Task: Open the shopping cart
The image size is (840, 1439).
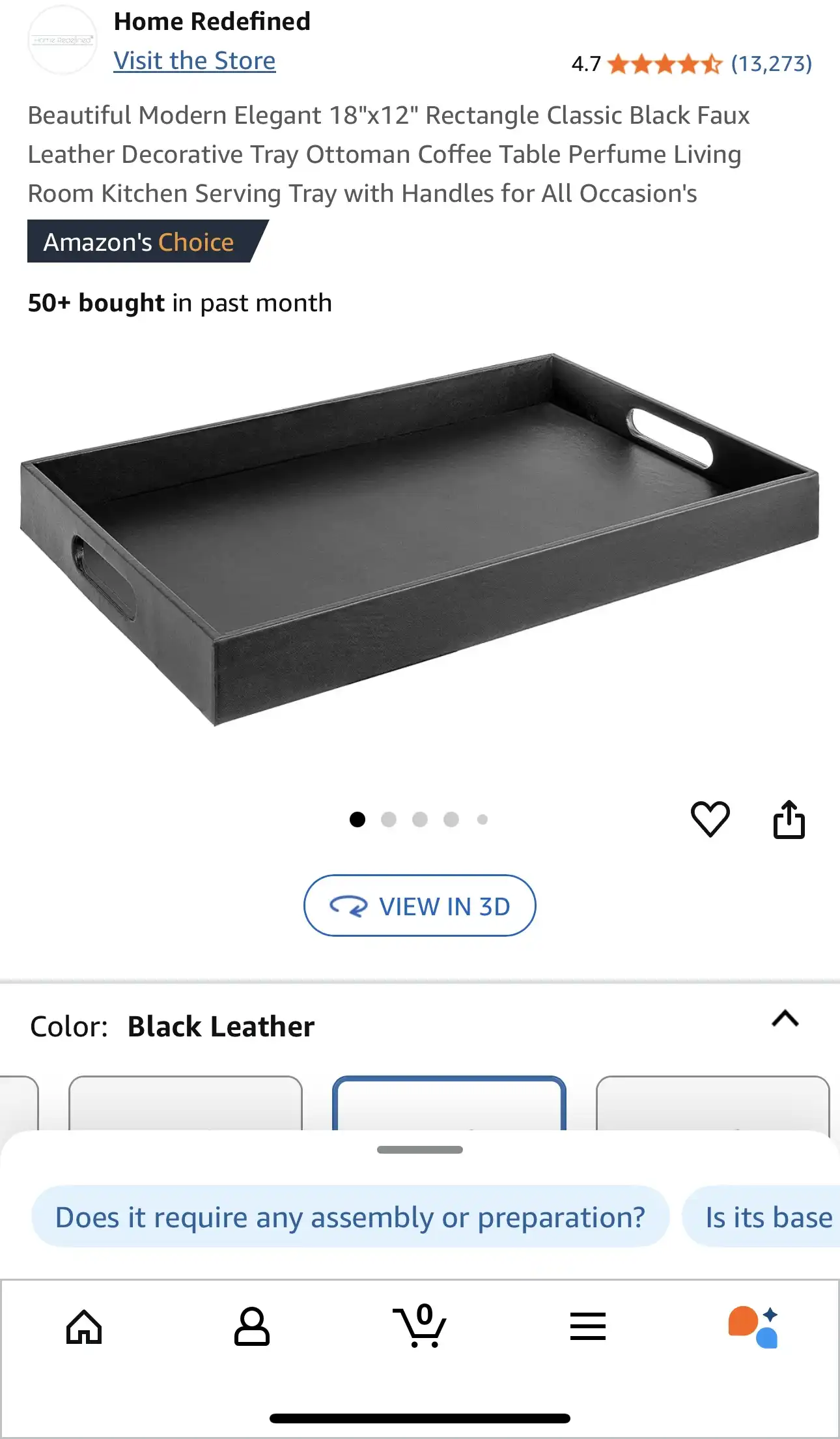Action: (x=420, y=1326)
